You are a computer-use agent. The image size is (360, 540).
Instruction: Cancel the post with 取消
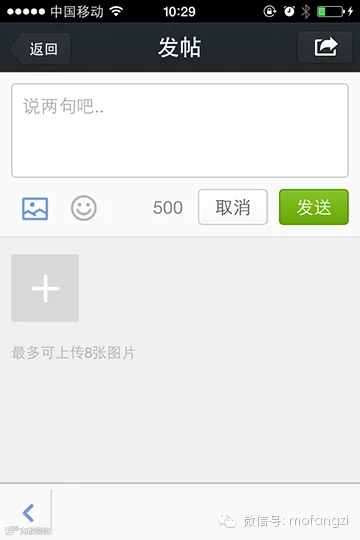pos(233,207)
